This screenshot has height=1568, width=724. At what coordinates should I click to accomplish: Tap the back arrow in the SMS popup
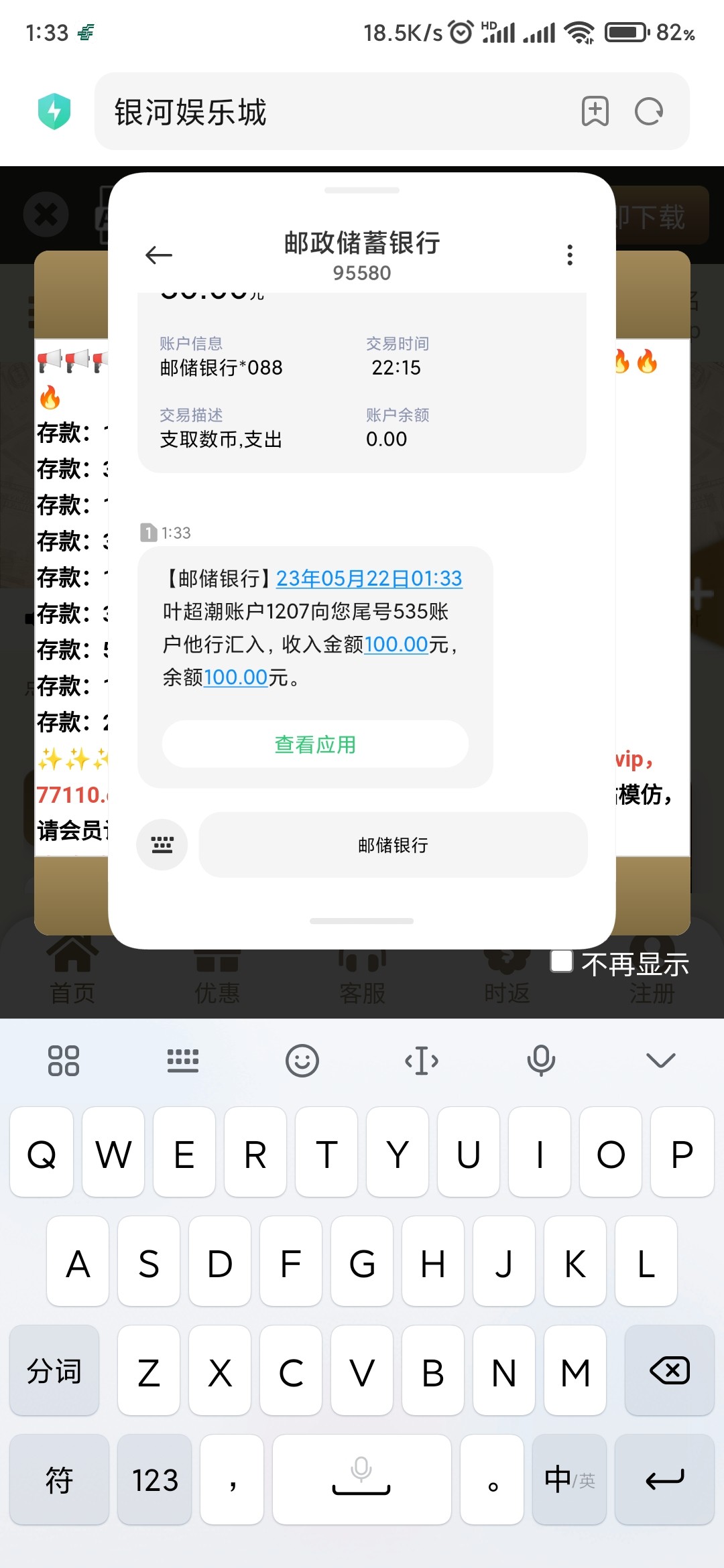click(158, 255)
